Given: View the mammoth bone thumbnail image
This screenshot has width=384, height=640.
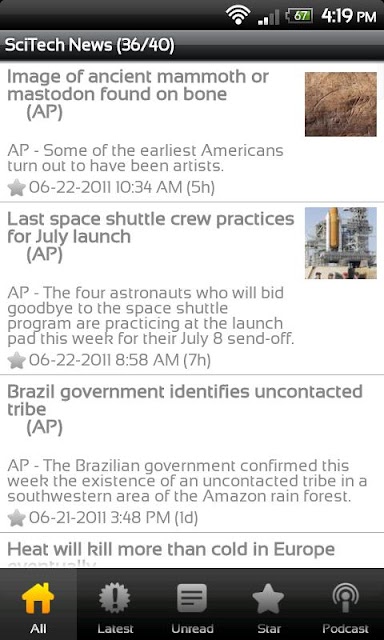Looking at the screenshot, I should (341, 104).
